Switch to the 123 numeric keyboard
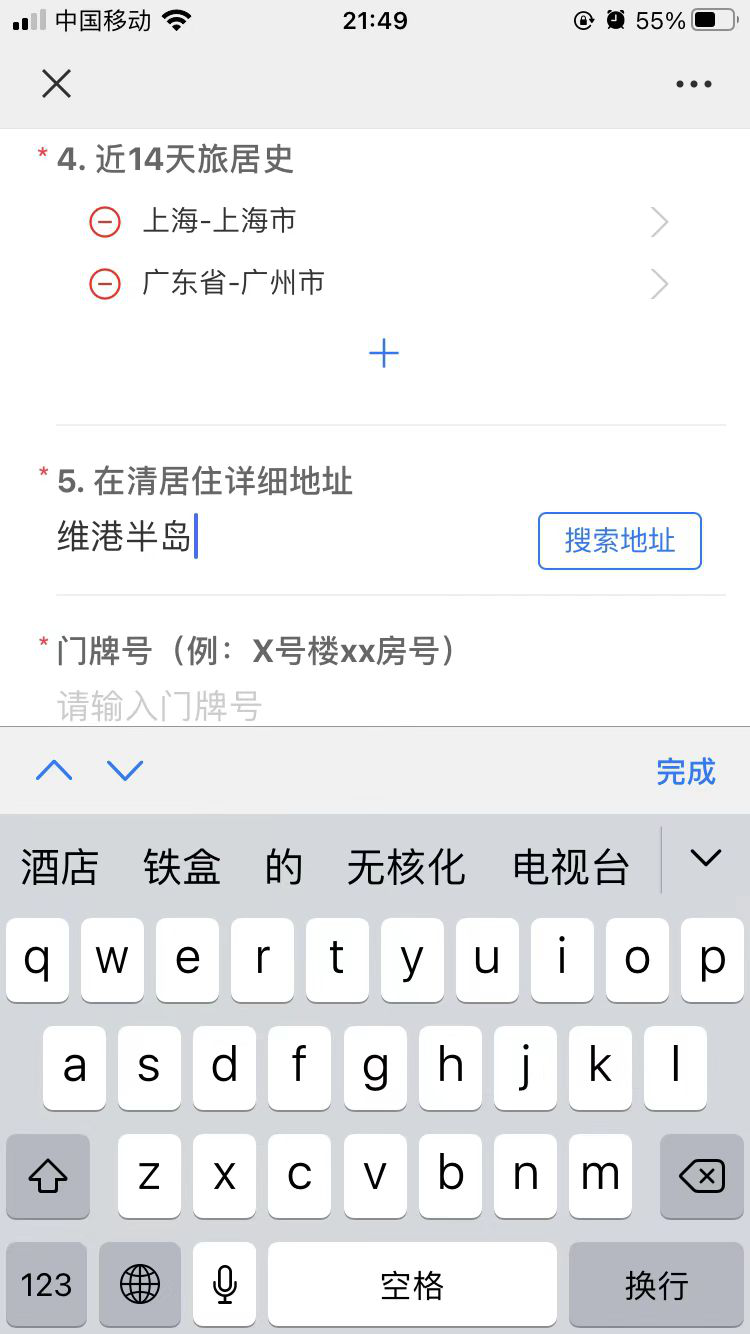 (x=47, y=1284)
